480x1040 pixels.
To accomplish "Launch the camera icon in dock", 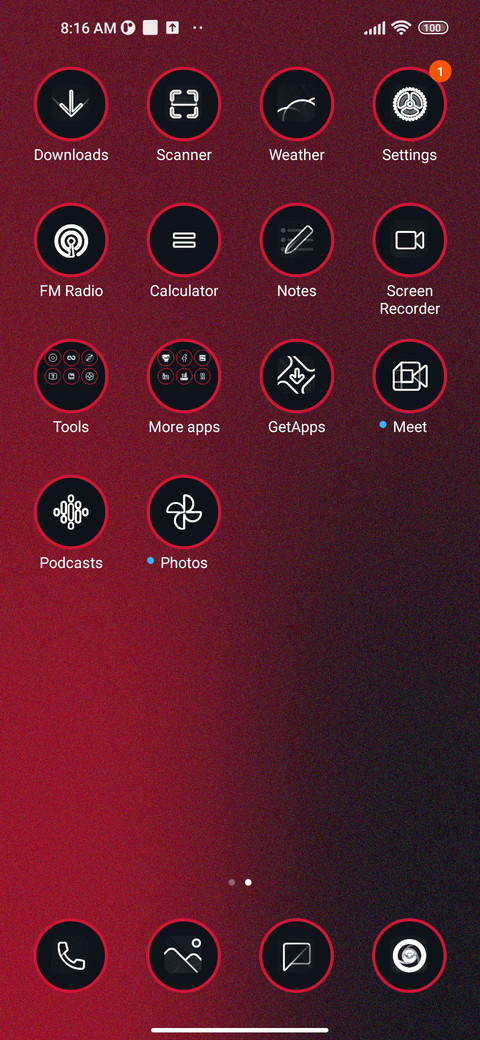I will click(x=410, y=956).
